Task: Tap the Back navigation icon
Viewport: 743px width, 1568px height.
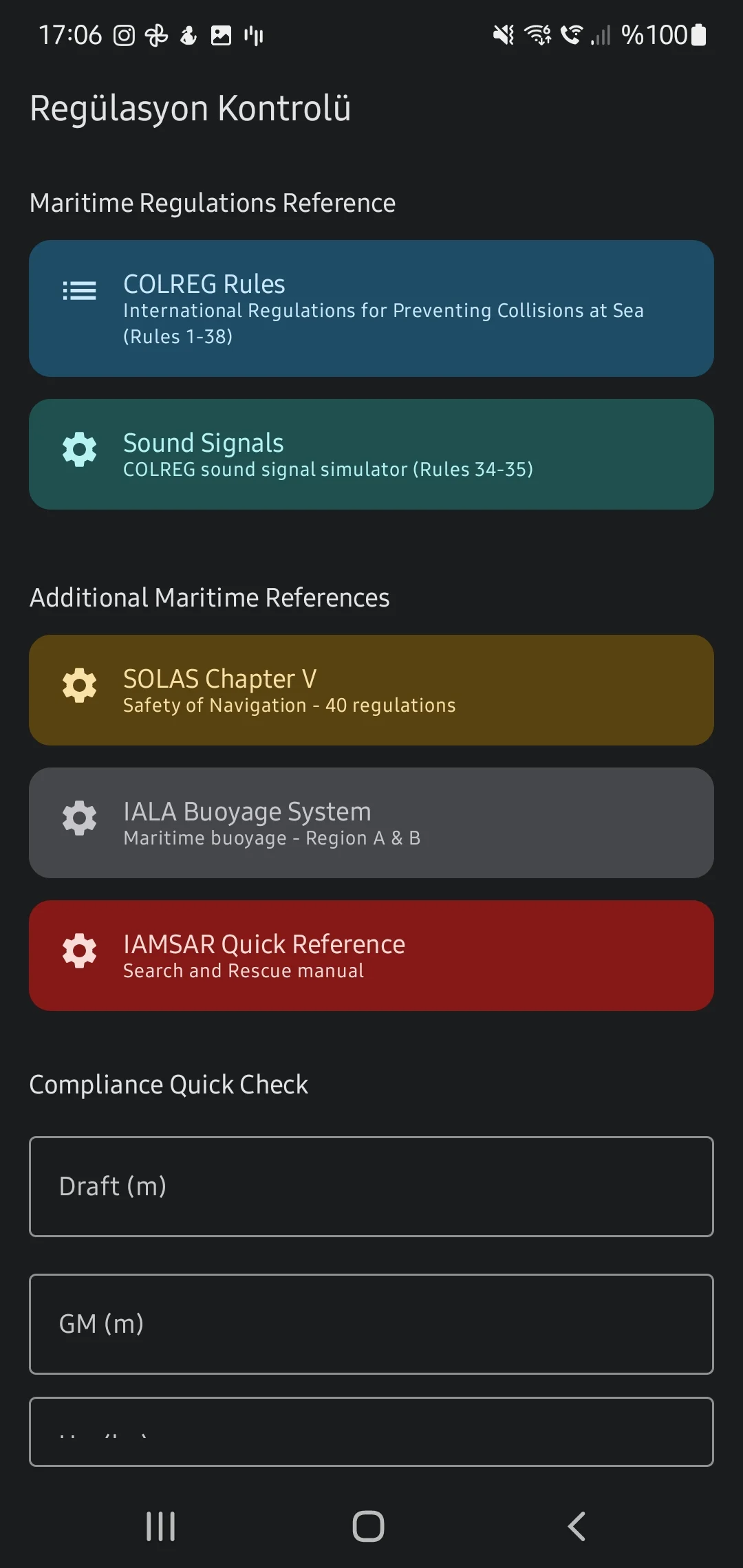Action: [x=577, y=1525]
